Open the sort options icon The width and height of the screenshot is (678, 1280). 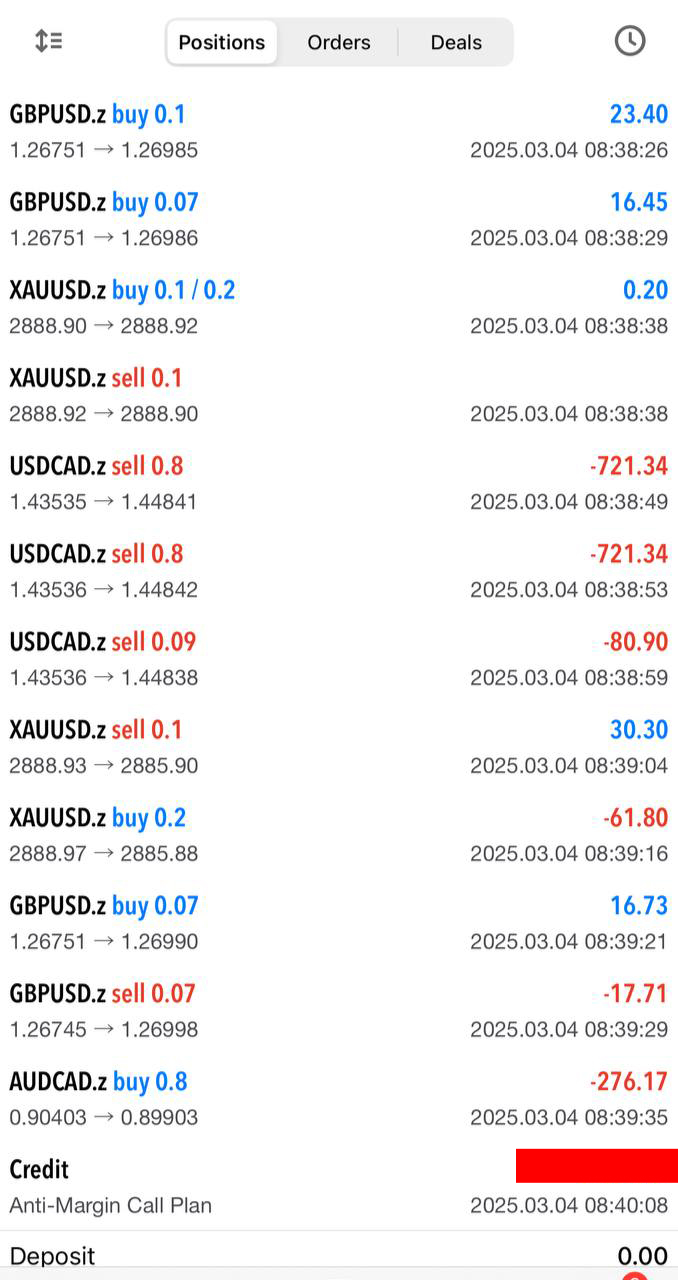coord(48,41)
